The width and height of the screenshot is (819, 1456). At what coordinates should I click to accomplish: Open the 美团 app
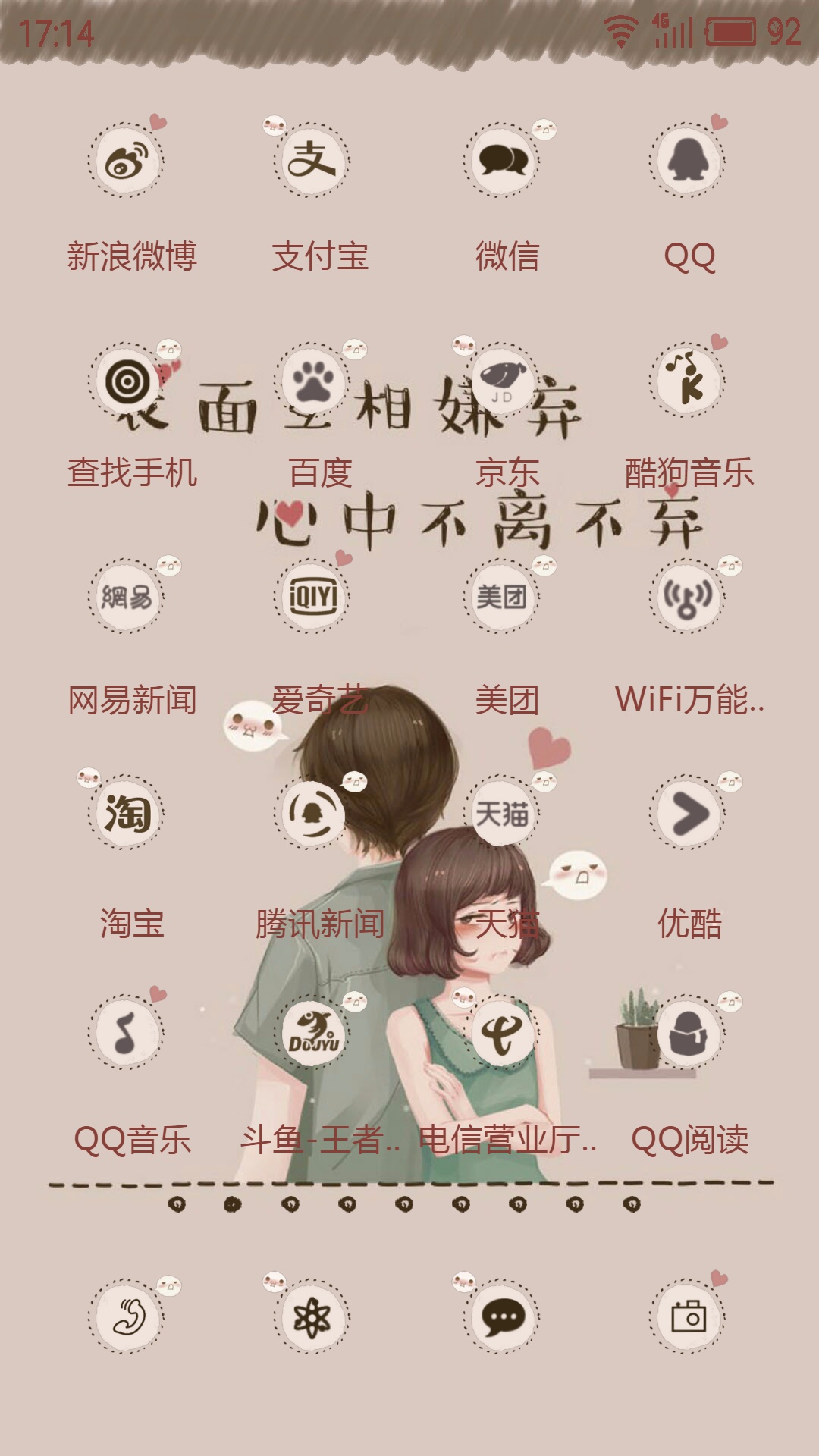tap(501, 598)
